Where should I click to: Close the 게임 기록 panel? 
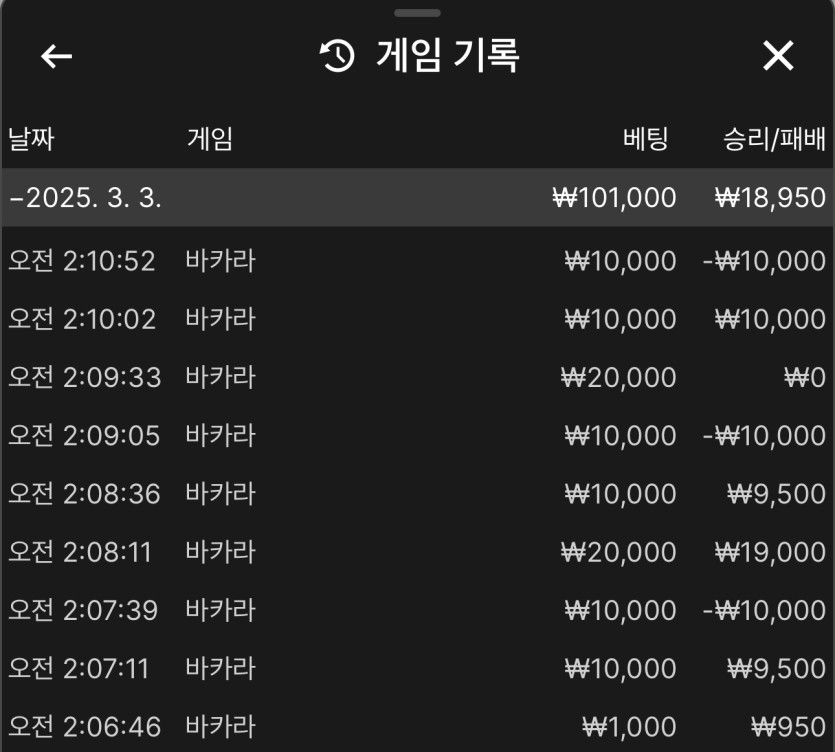pyautogui.click(x=777, y=57)
